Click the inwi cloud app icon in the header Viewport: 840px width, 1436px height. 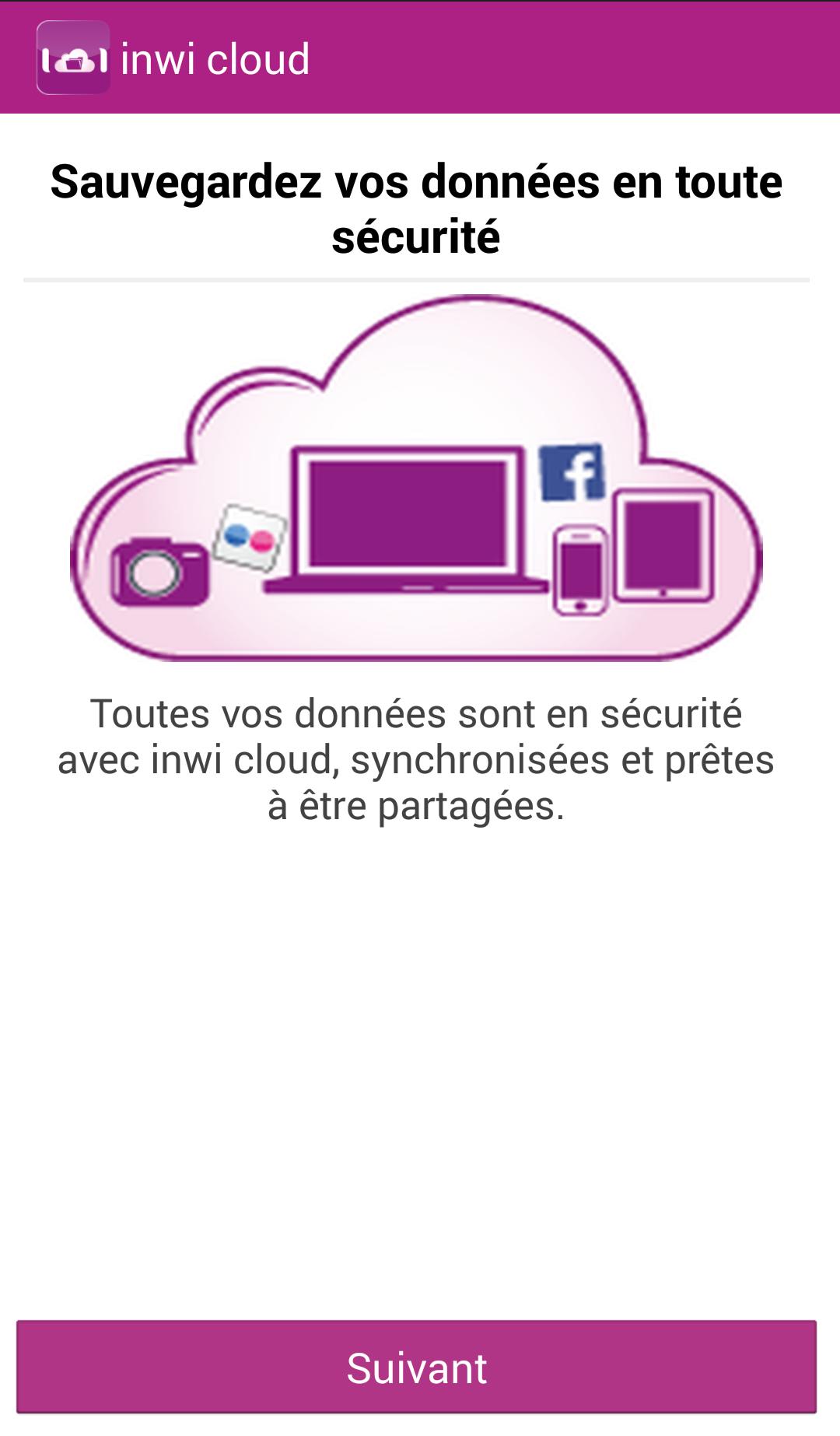(74, 58)
